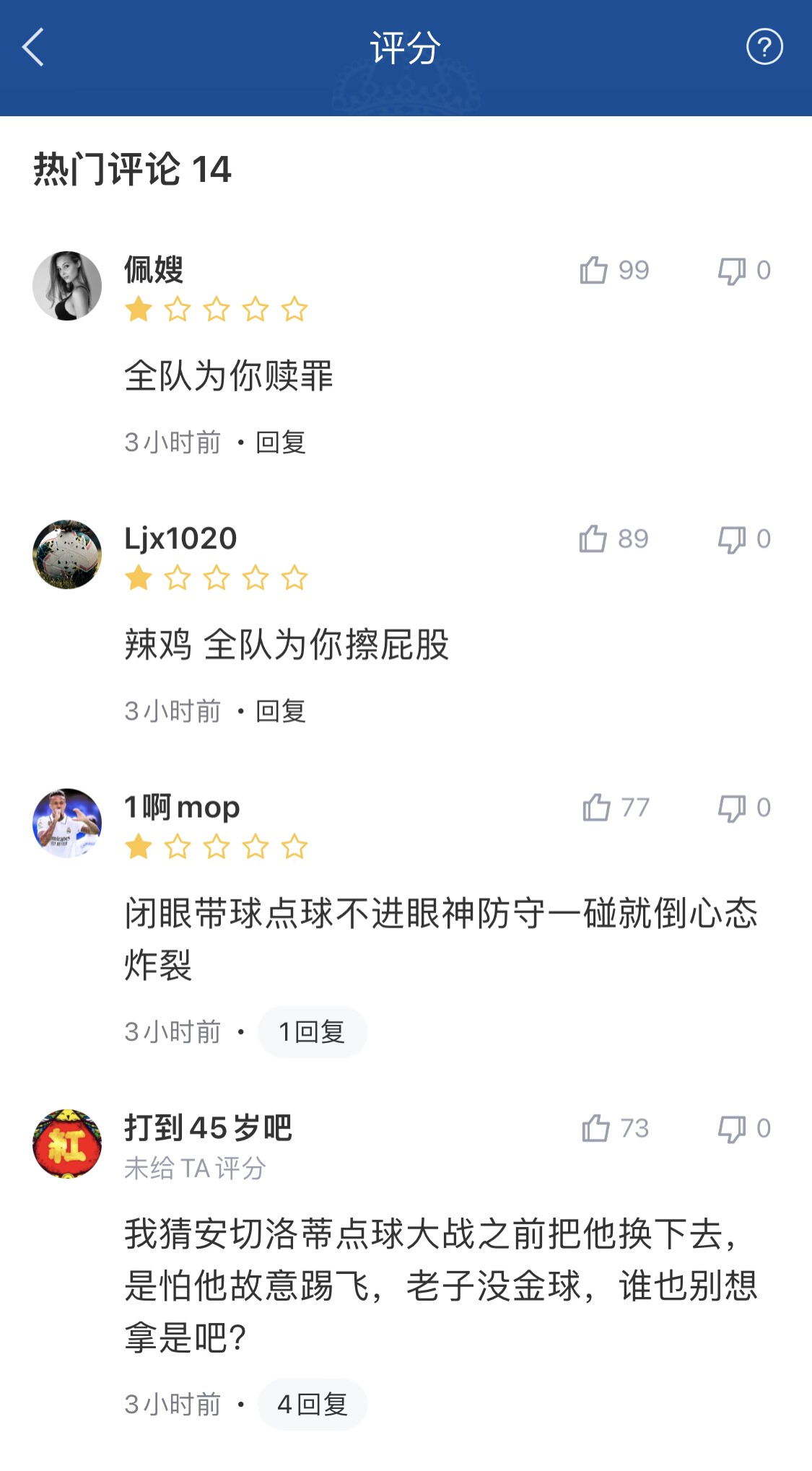The height and width of the screenshot is (1471, 812).
Task: Open the help question mark icon
Action: pos(764,48)
